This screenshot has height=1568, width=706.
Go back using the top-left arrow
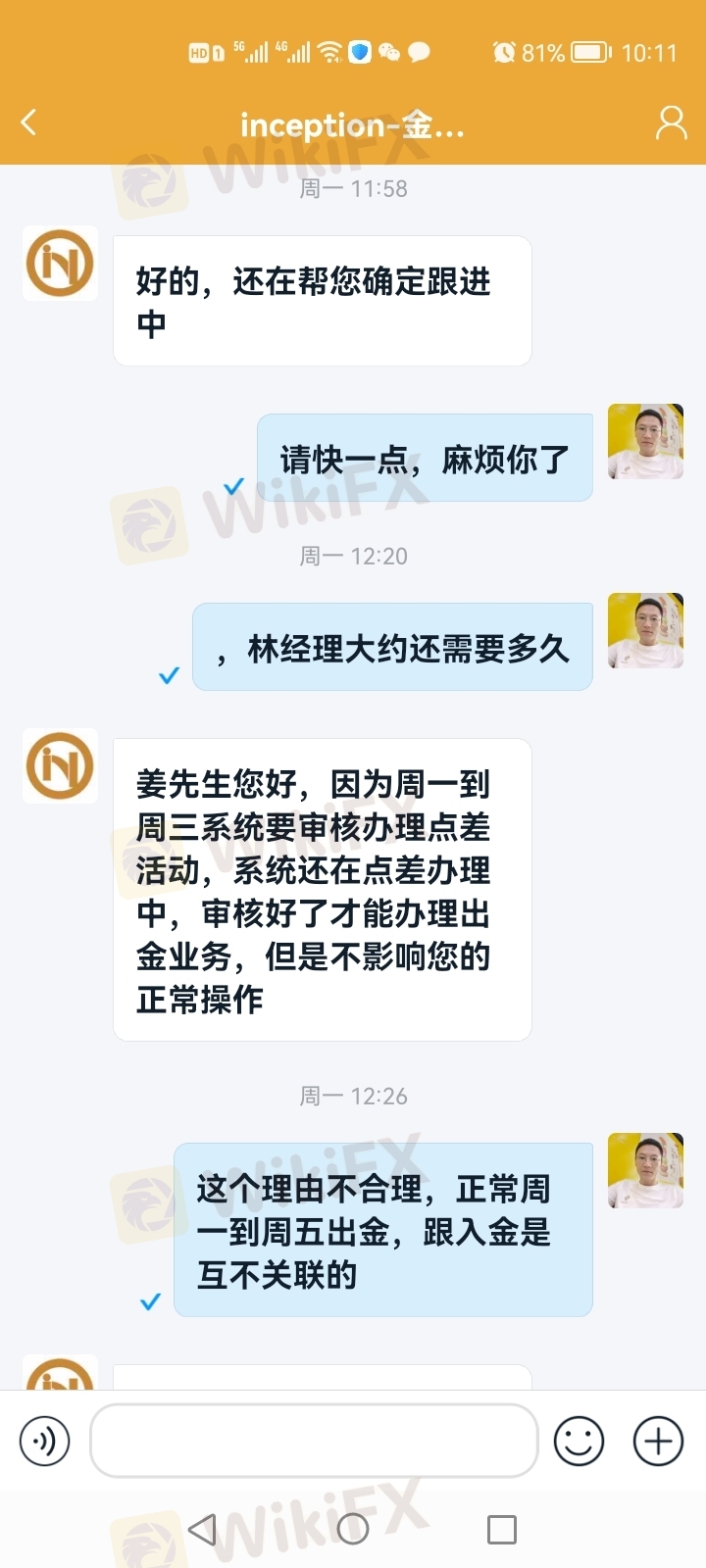[28, 122]
